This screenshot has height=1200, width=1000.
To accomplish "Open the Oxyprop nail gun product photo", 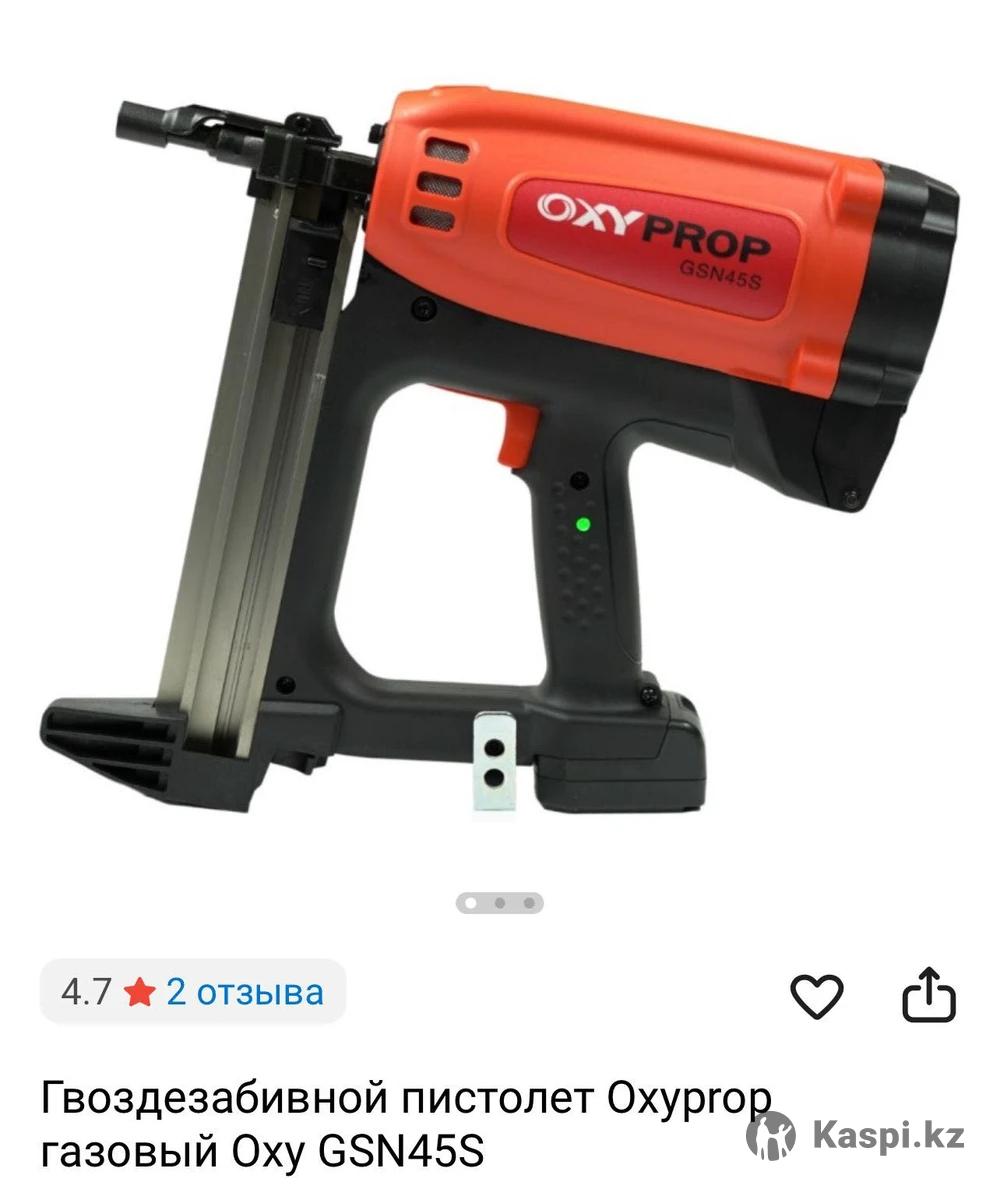I will tap(500, 450).
